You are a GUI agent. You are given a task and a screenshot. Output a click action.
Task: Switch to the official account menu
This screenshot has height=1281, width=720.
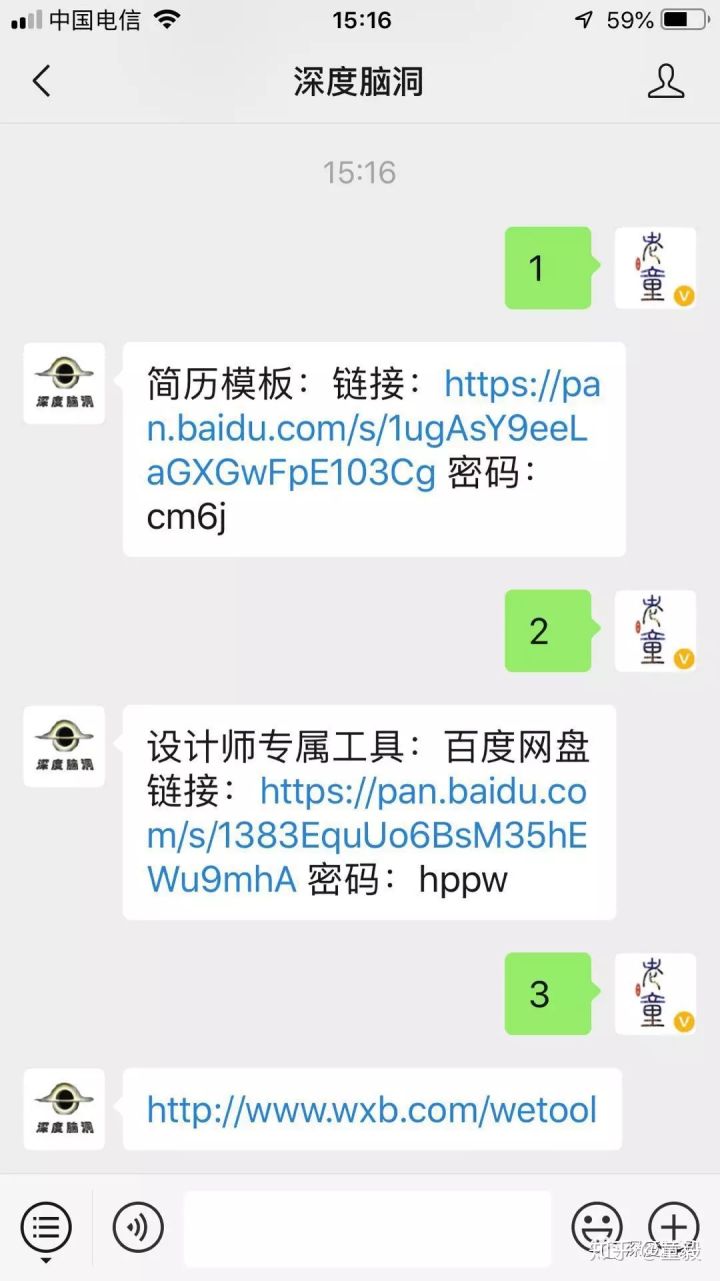pos(46,1226)
